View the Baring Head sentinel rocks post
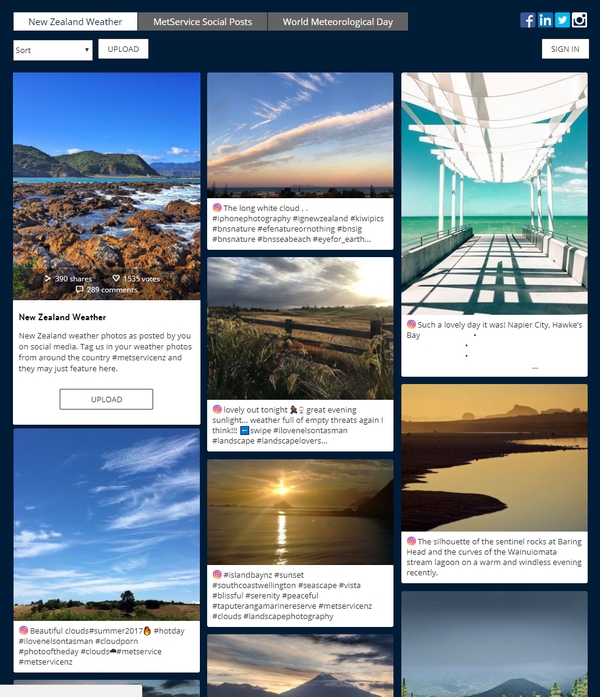This screenshot has height=697, width=600. [494, 458]
